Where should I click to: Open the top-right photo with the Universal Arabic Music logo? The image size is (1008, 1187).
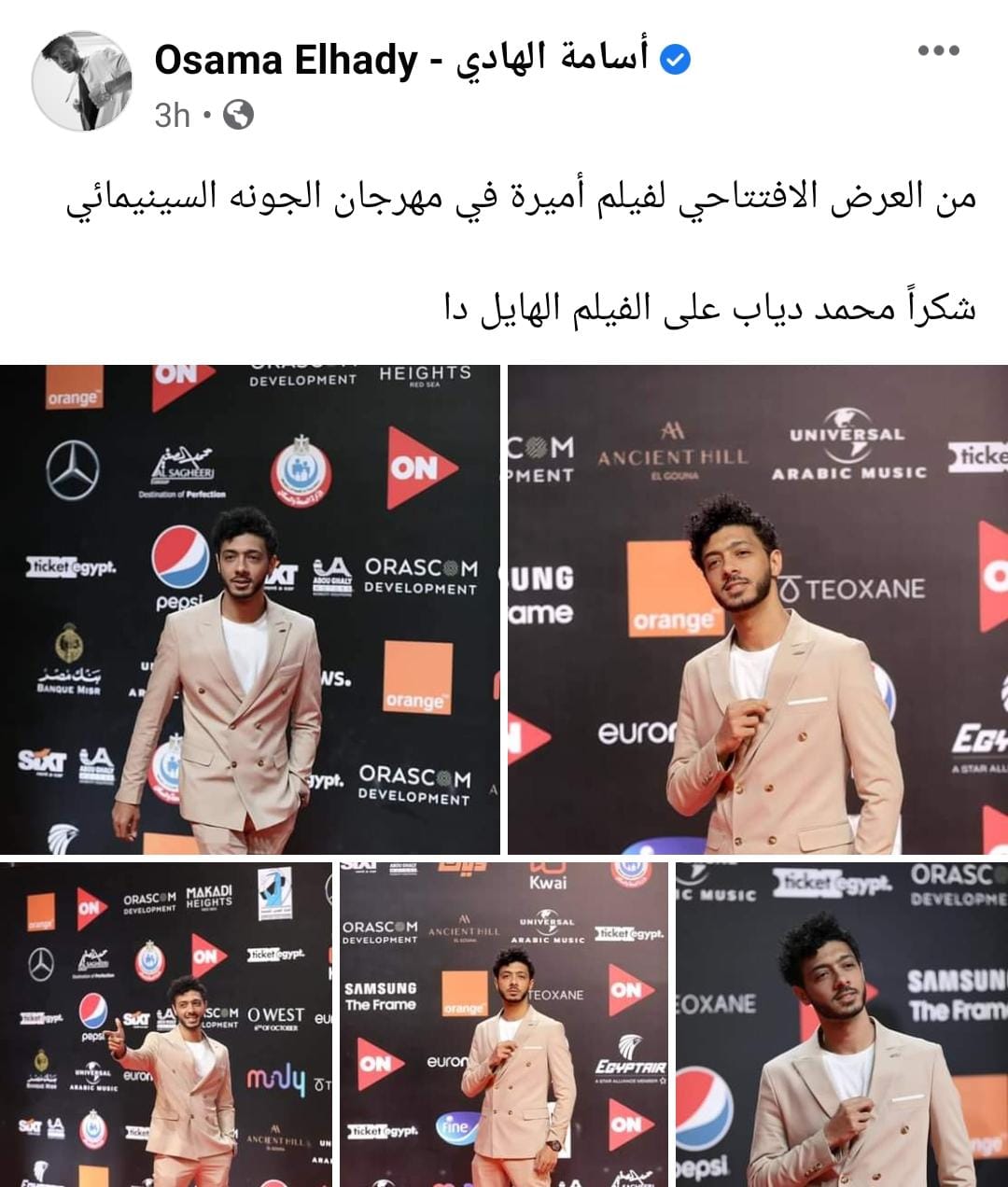pyautogui.click(x=757, y=609)
